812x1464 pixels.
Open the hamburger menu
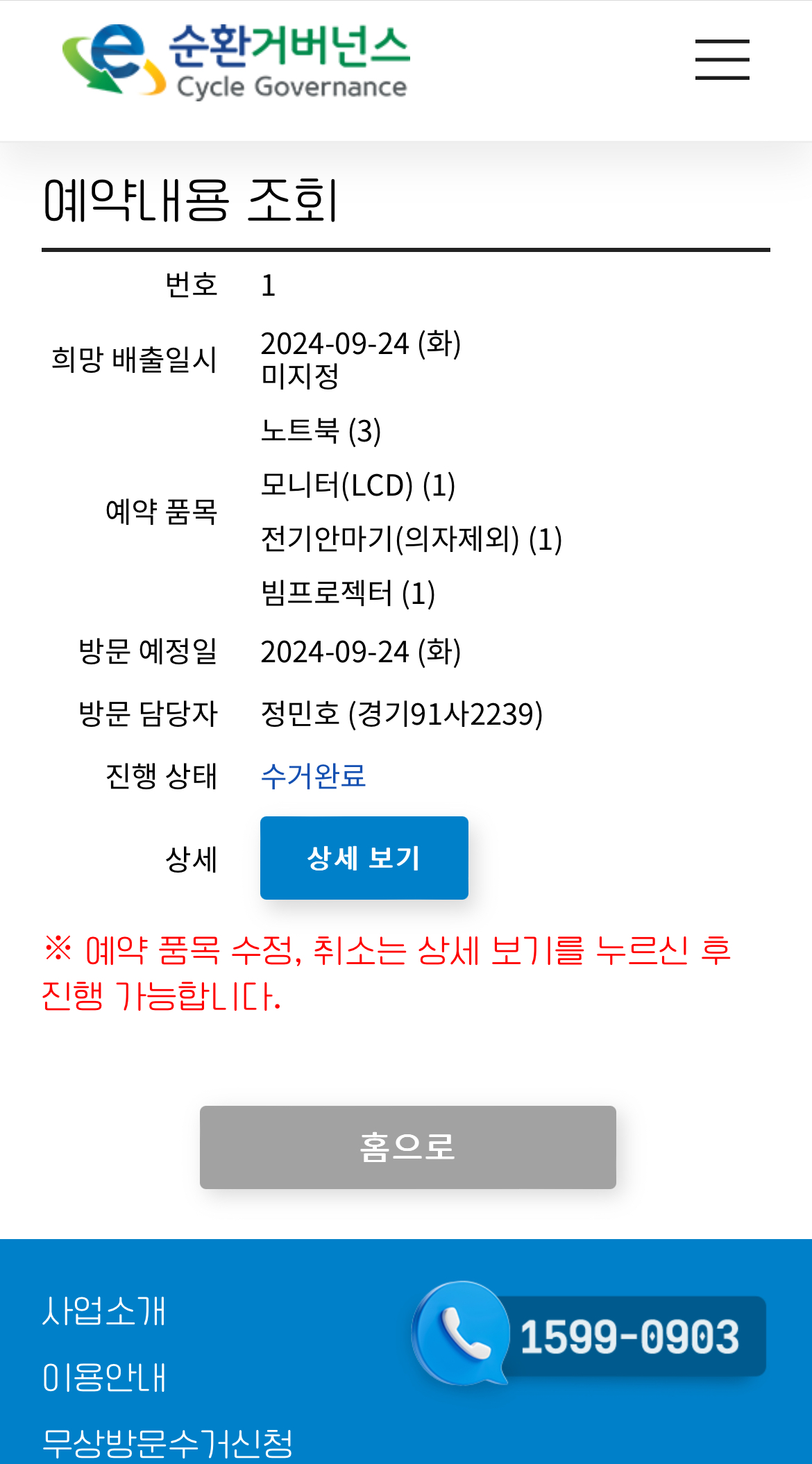pos(722,60)
